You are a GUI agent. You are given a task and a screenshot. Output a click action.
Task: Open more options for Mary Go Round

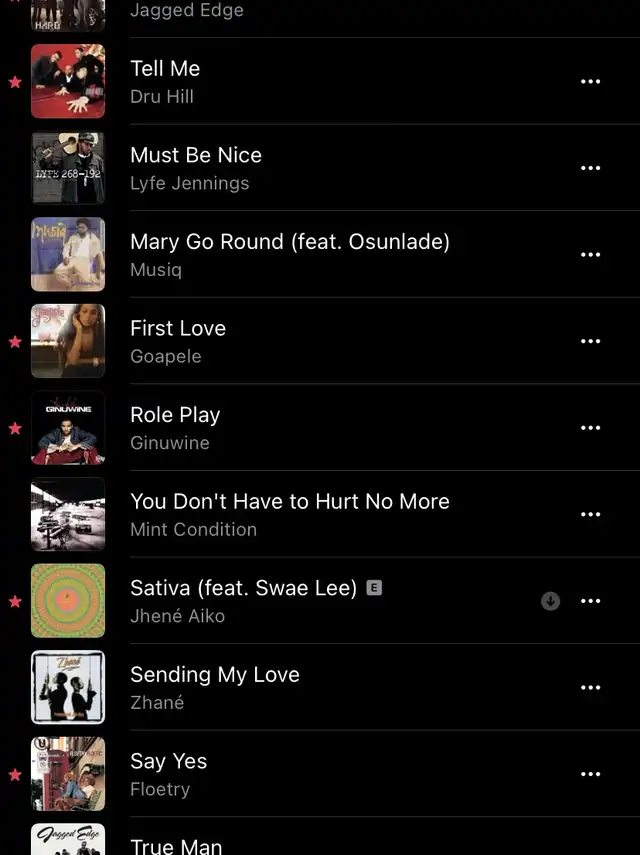pyautogui.click(x=591, y=254)
